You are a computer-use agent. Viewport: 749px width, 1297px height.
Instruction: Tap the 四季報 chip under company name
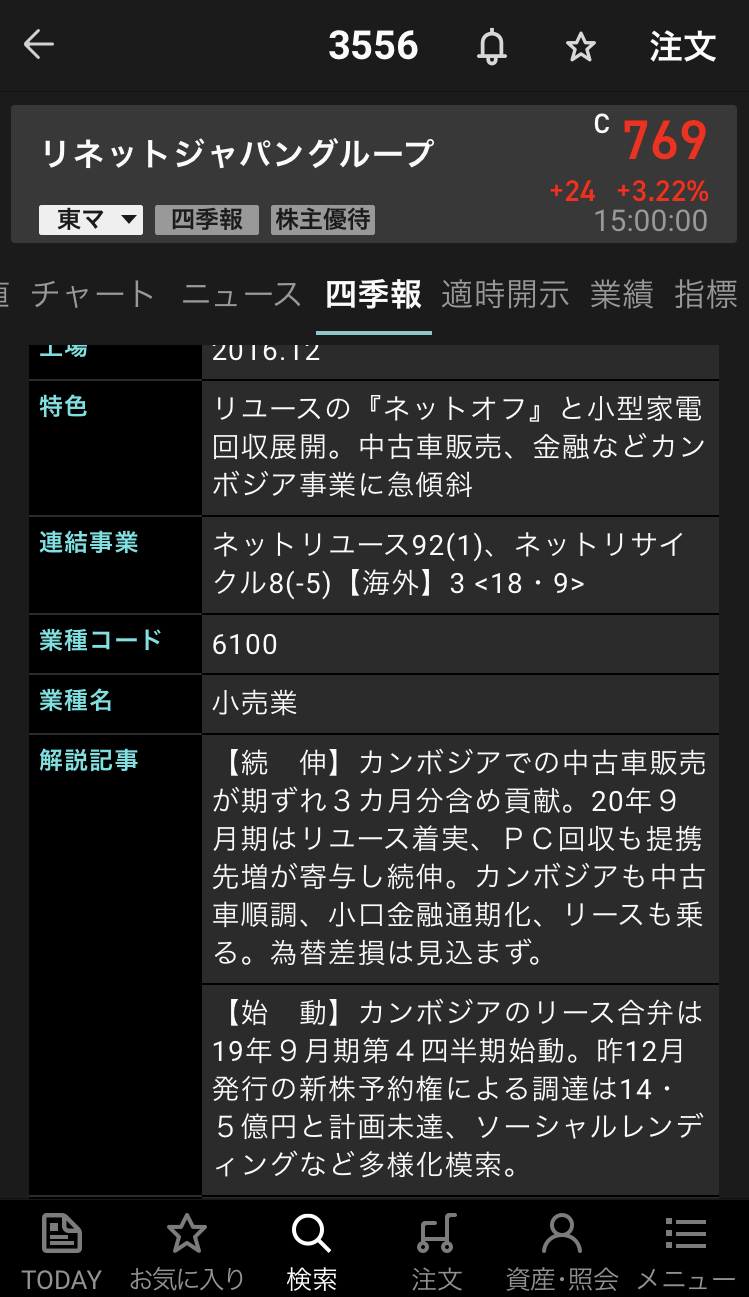point(207,220)
